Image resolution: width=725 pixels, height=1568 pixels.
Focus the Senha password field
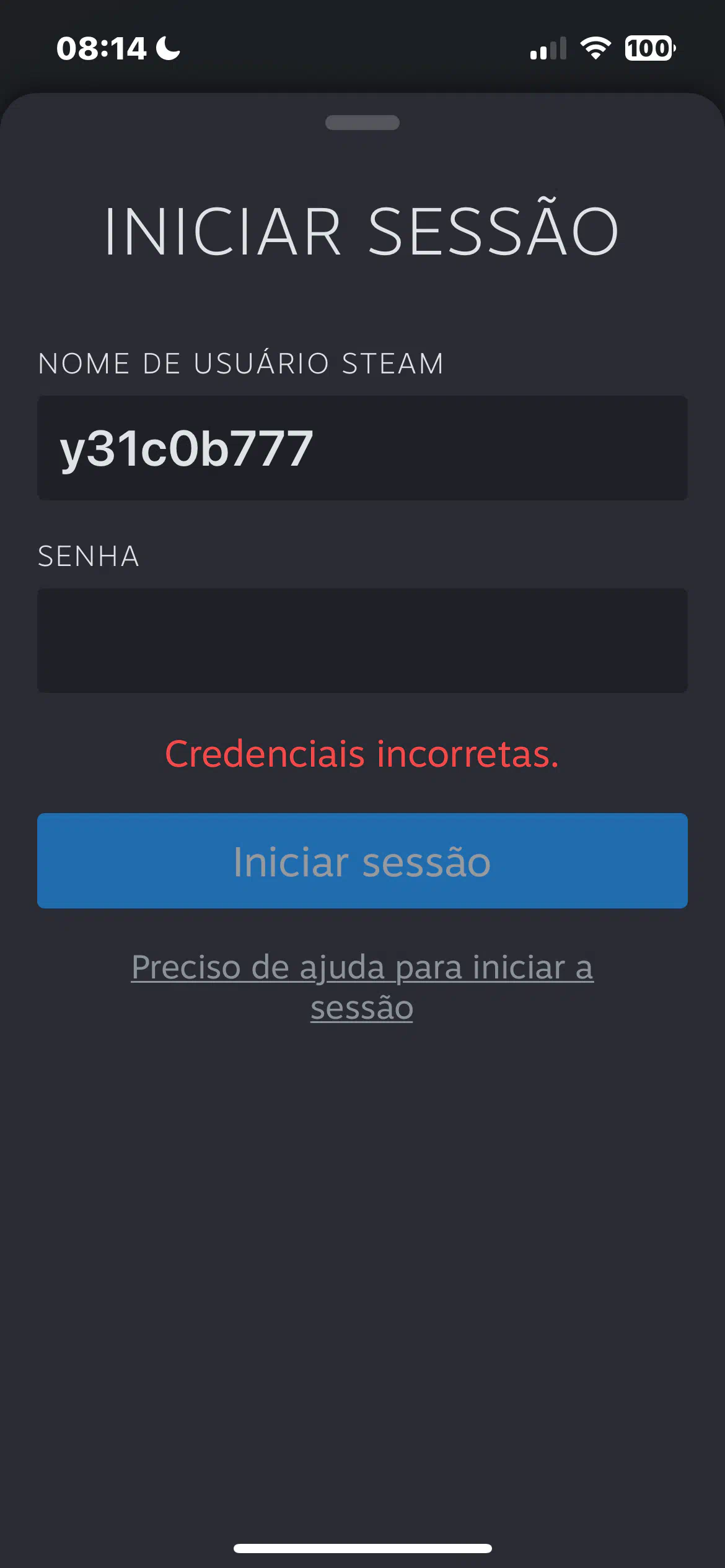(362, 640)
